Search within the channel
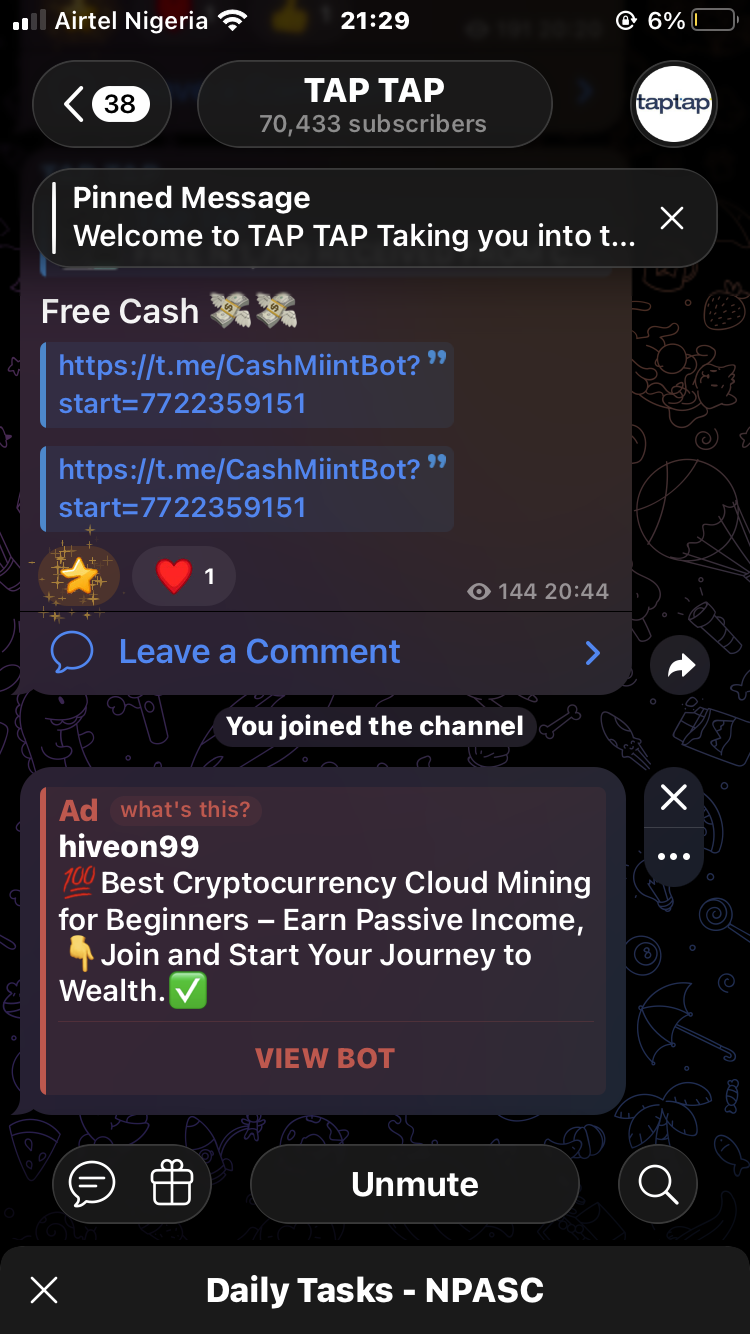The width and height of the screenshot is (750, 1334). point(658,1185)
